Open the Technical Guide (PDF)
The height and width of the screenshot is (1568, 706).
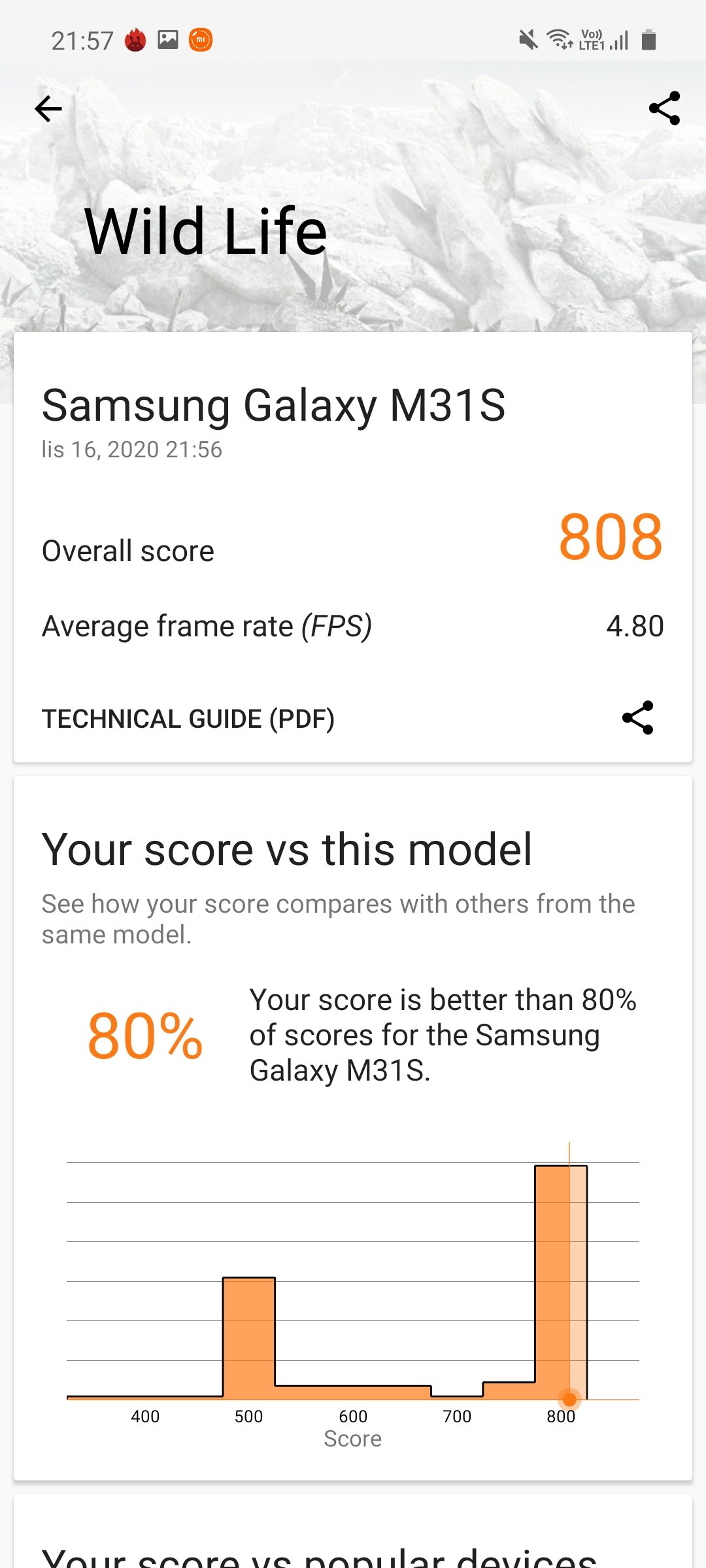[188, 719]
